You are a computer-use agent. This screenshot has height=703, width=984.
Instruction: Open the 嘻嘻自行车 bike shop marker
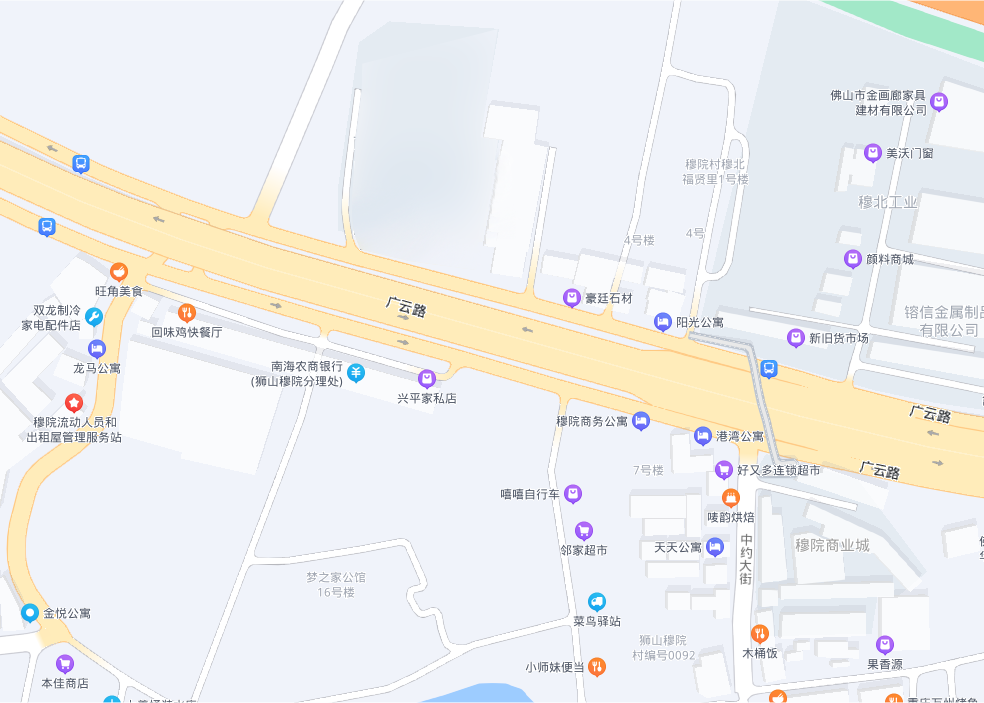573,493
